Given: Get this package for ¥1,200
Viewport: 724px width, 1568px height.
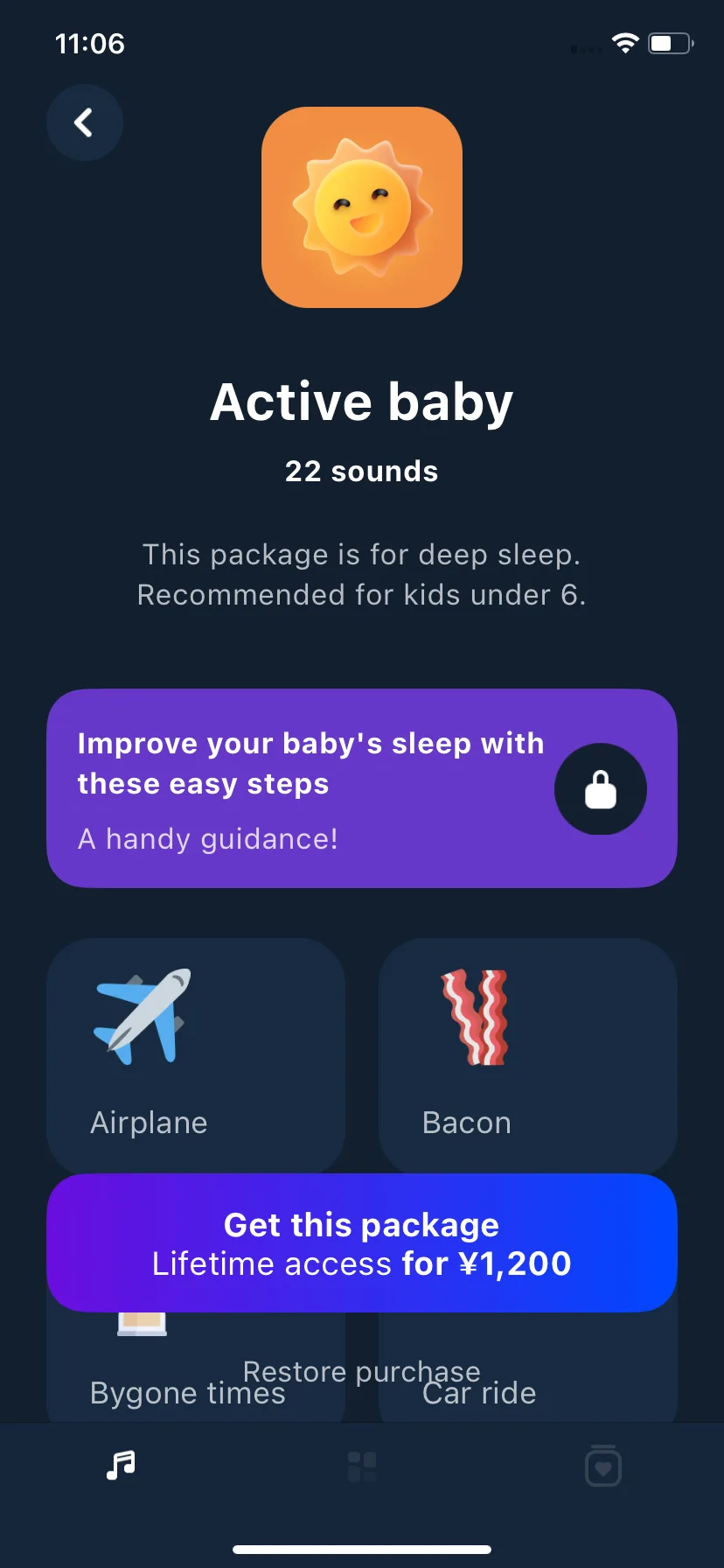Looking at the screenshot, I should pos(361,1242).
